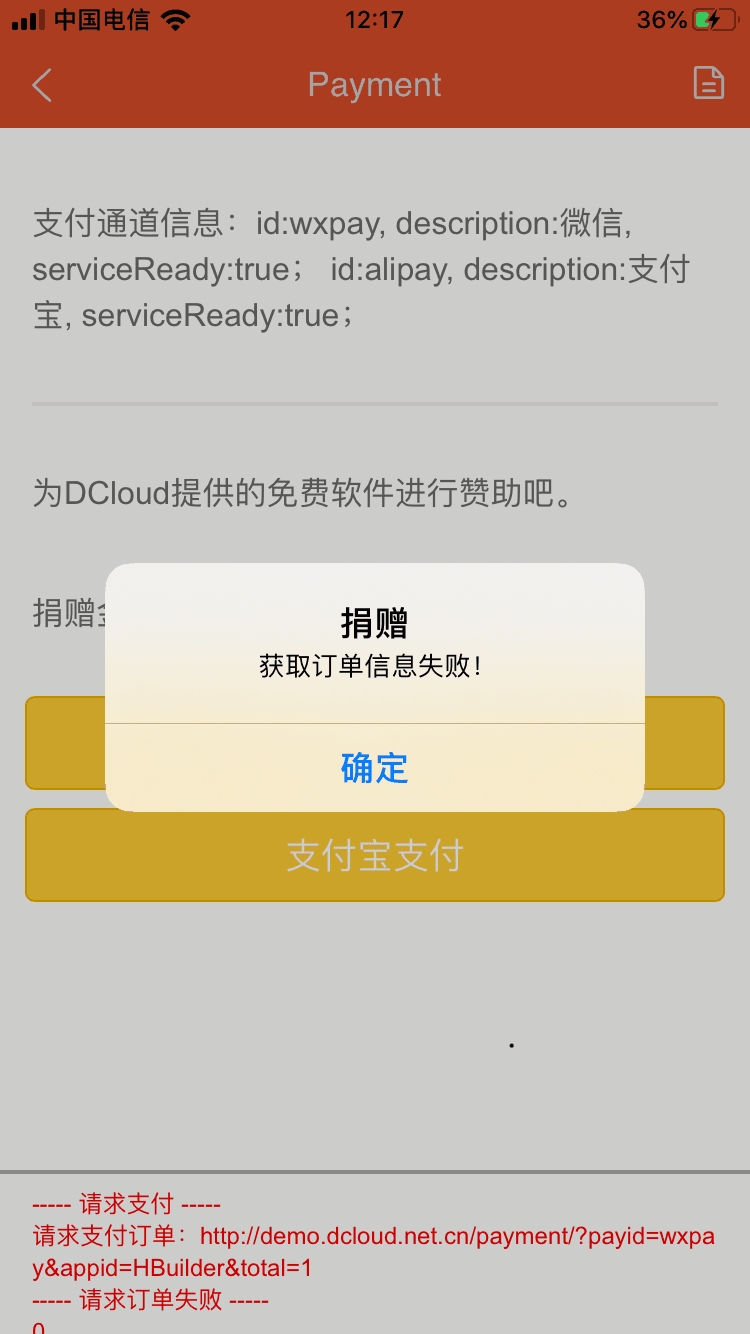Go back using the top-left arrow
The height and width of the screenshot is (1334, 750).
[x=41, y=85]
